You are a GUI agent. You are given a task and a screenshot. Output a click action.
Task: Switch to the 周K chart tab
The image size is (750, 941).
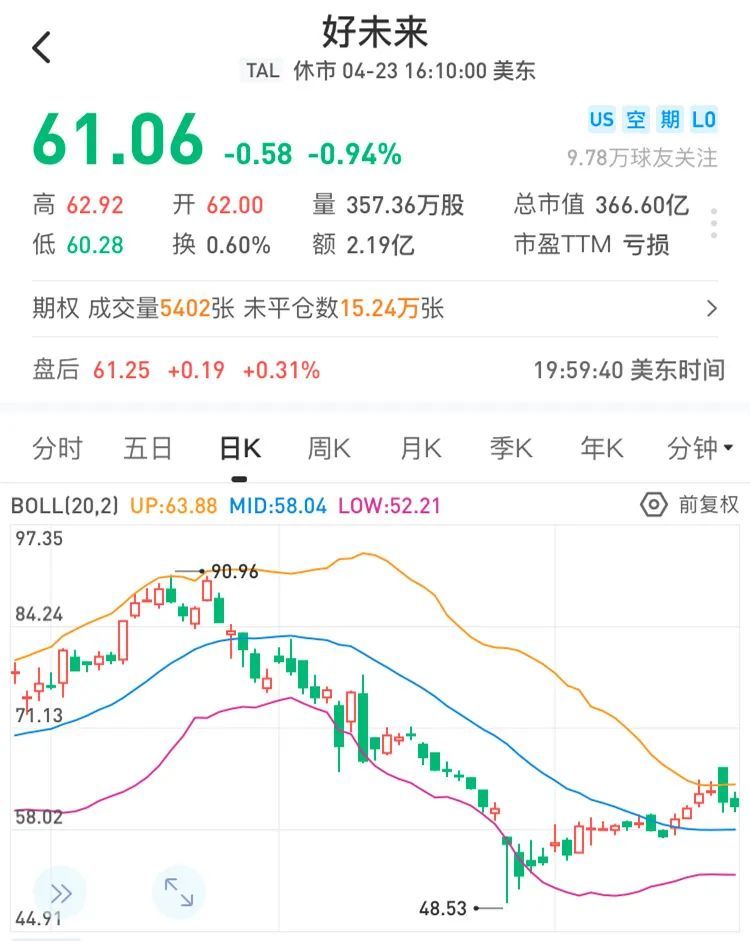(329, 449)
